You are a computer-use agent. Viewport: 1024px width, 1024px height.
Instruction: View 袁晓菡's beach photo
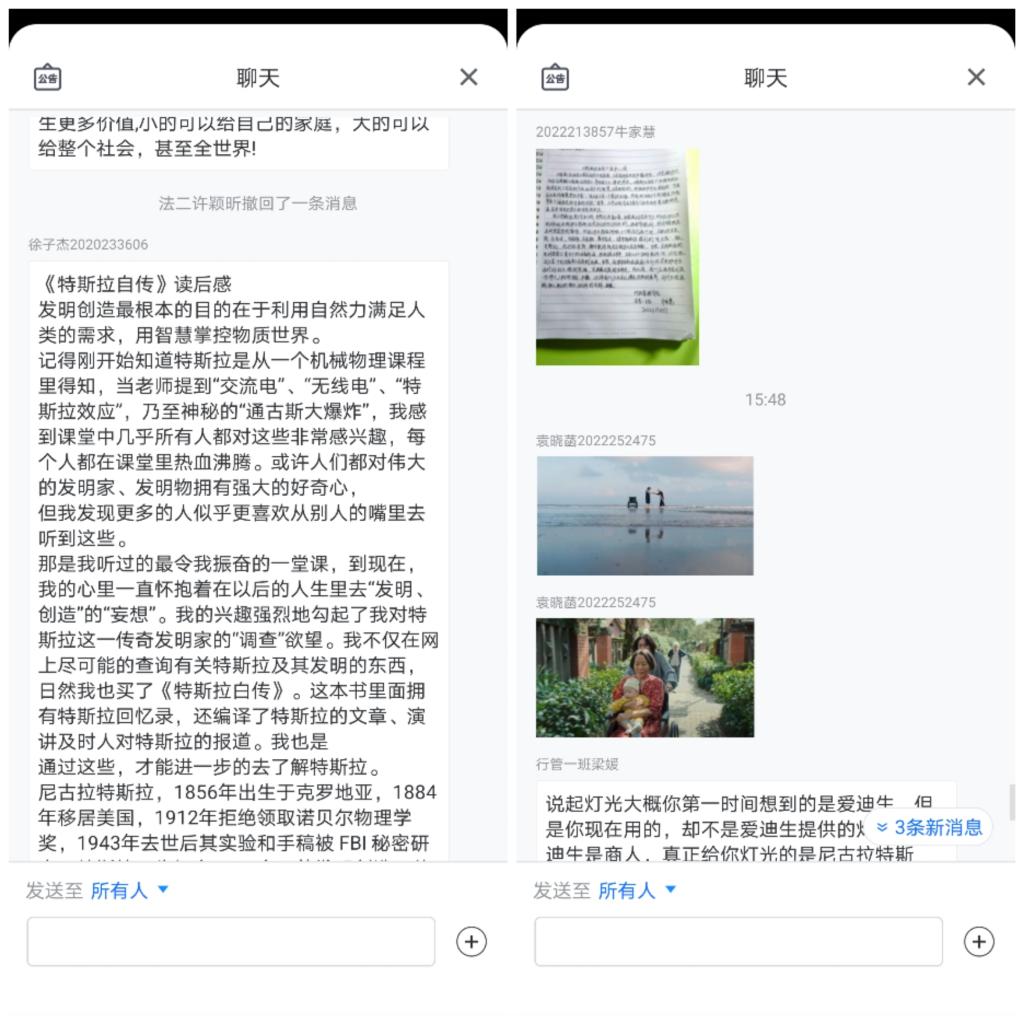645,516
